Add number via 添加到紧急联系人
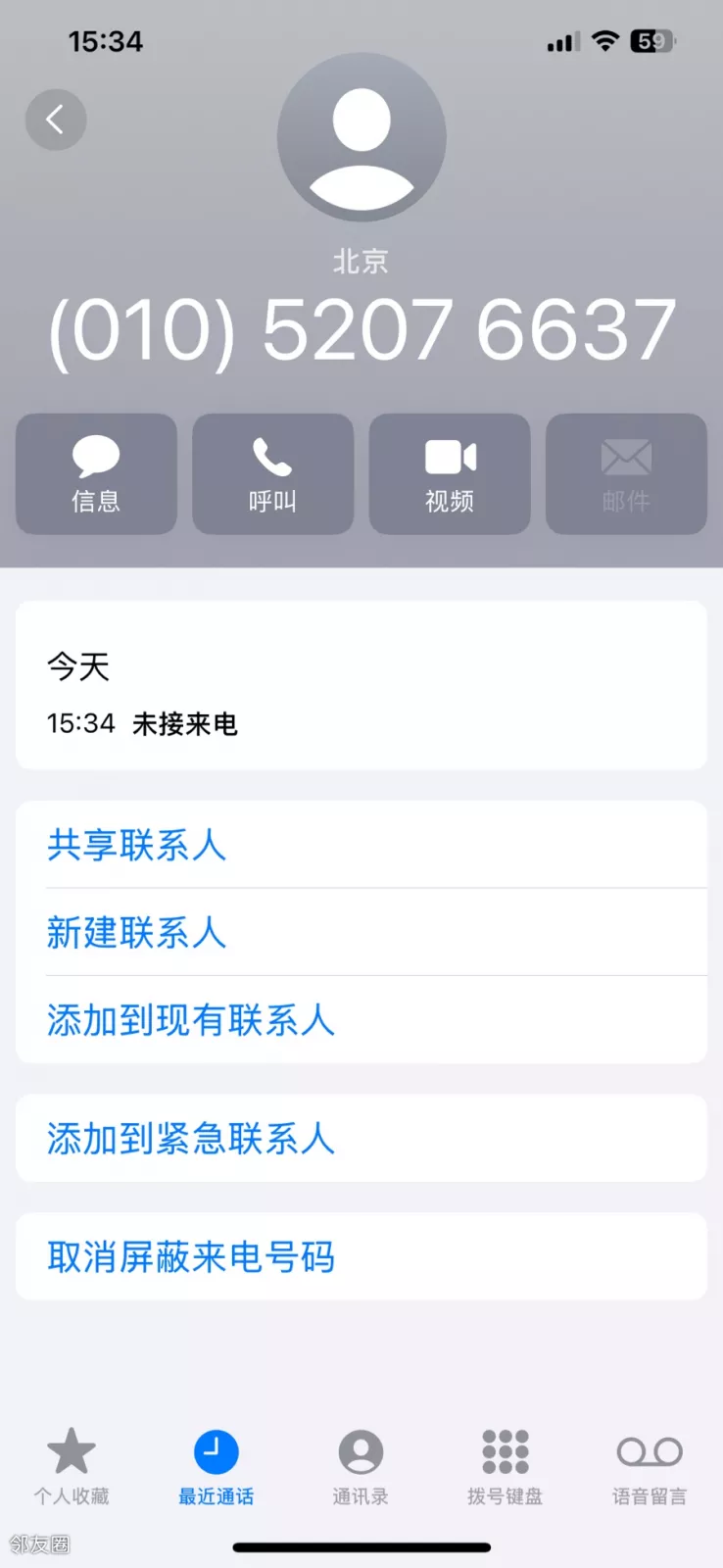The height and width of the screenshot is (1568, 723). [191, 1139]
